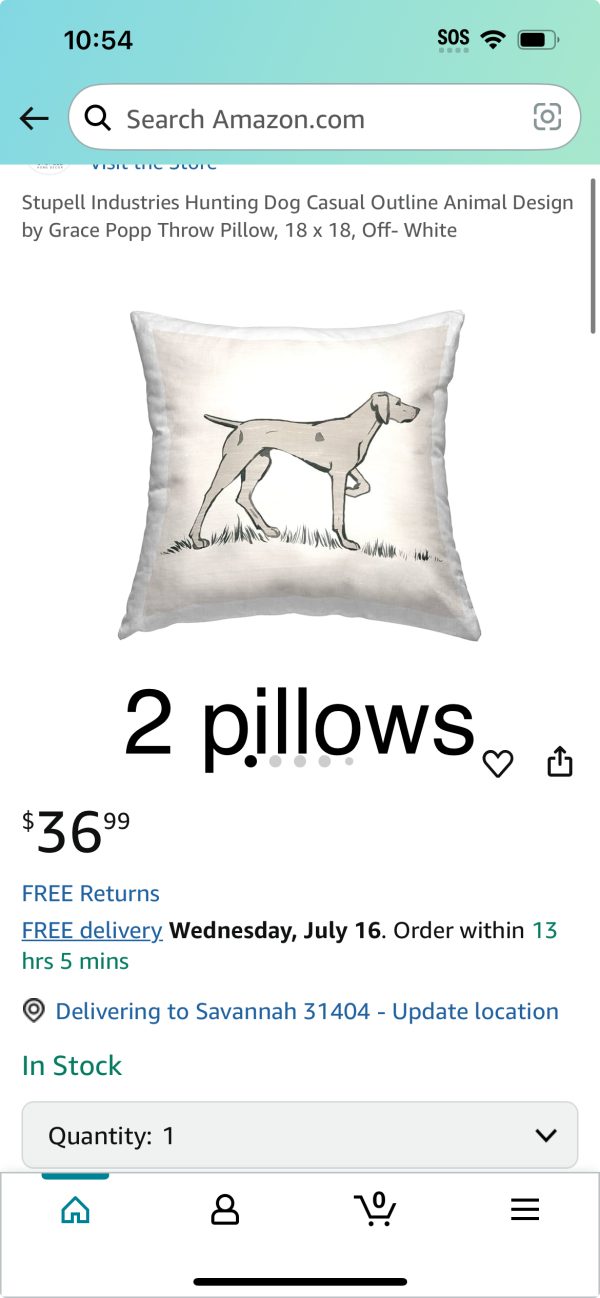Image resolution: width=600 pixels, height=1298 pixels.
Task: Open the shopping cart tab
Action: [x=375, y=1209]
